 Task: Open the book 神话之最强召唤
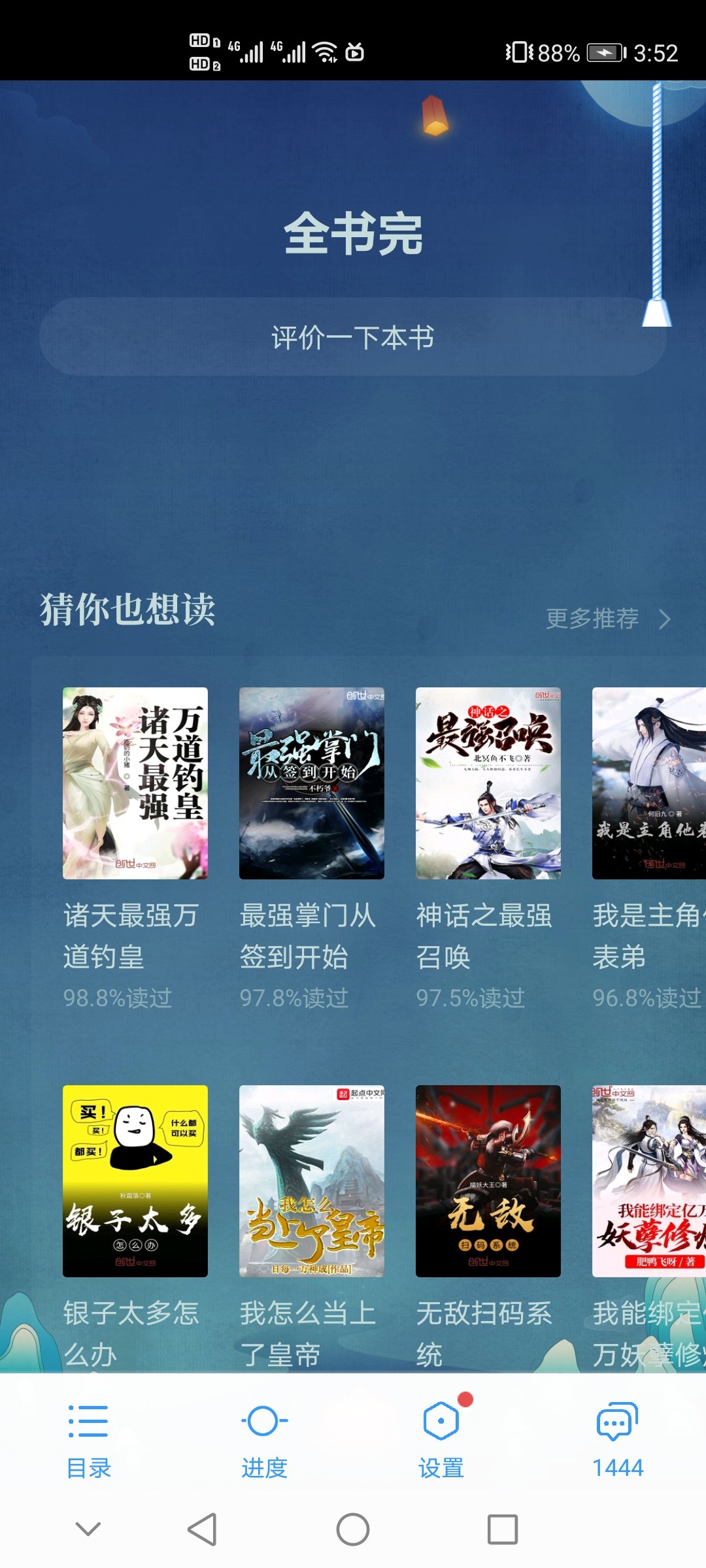coord(488,783)
